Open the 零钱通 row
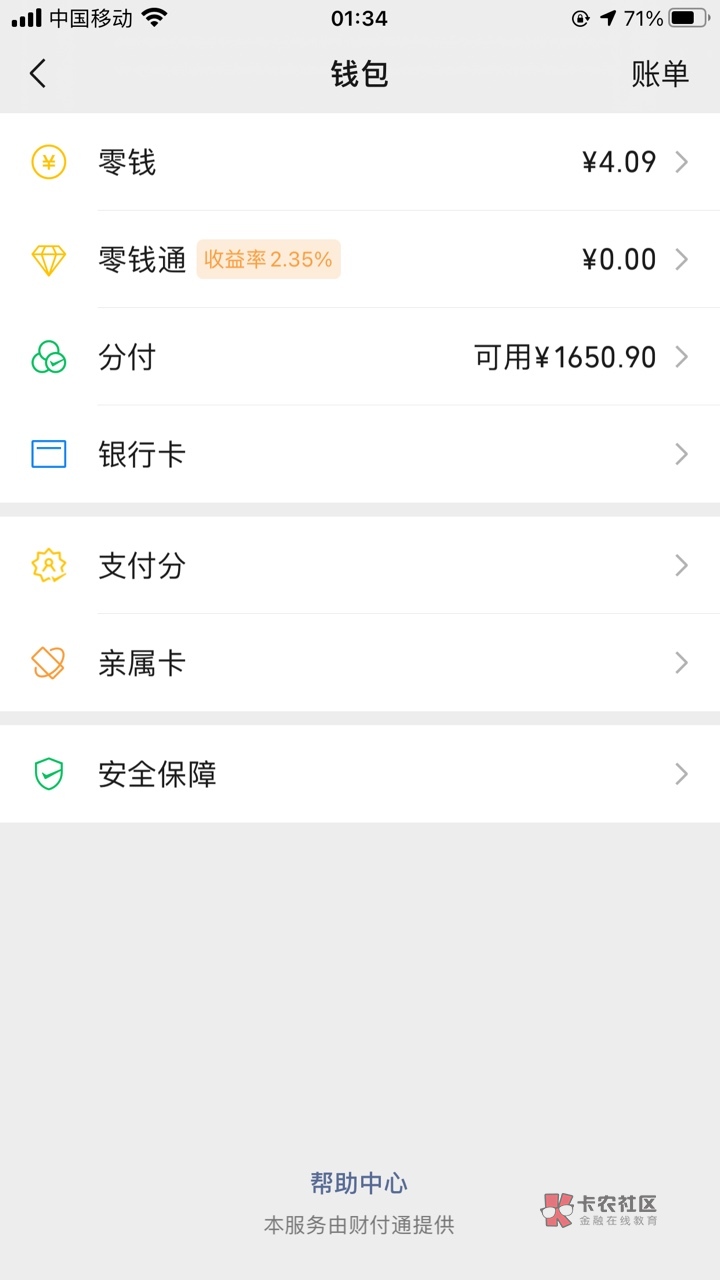The height and width of the screenshot is (1280, 720). tap(360, 260)
